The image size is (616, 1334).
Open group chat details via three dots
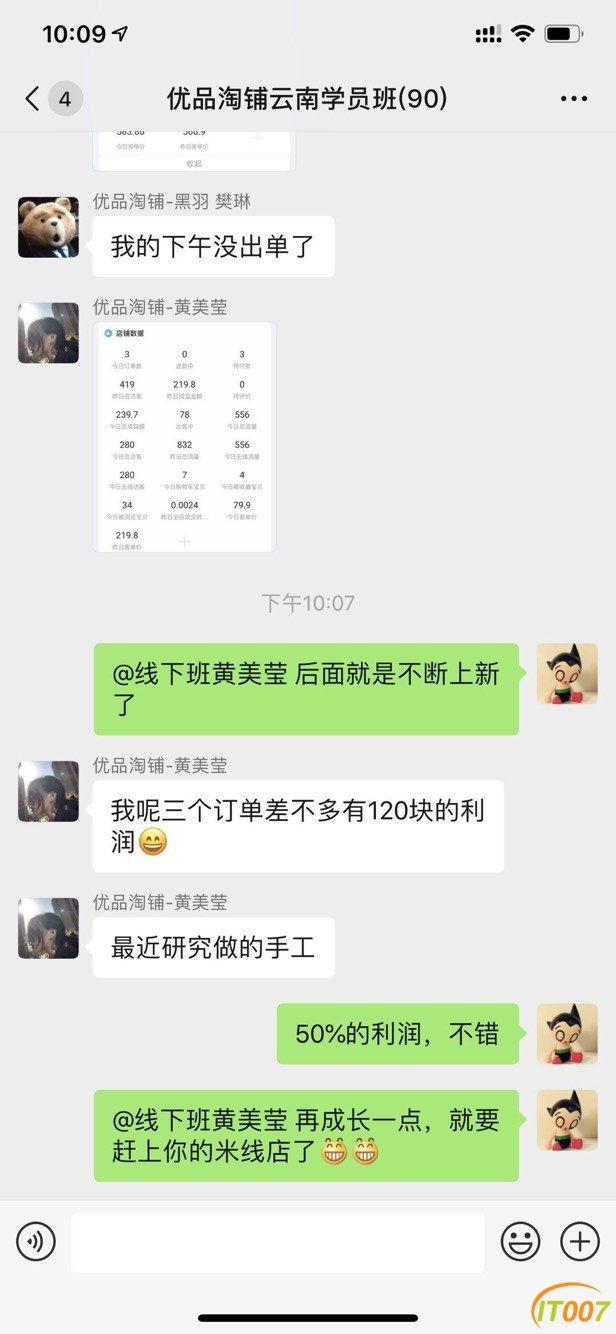coord(574,99)
